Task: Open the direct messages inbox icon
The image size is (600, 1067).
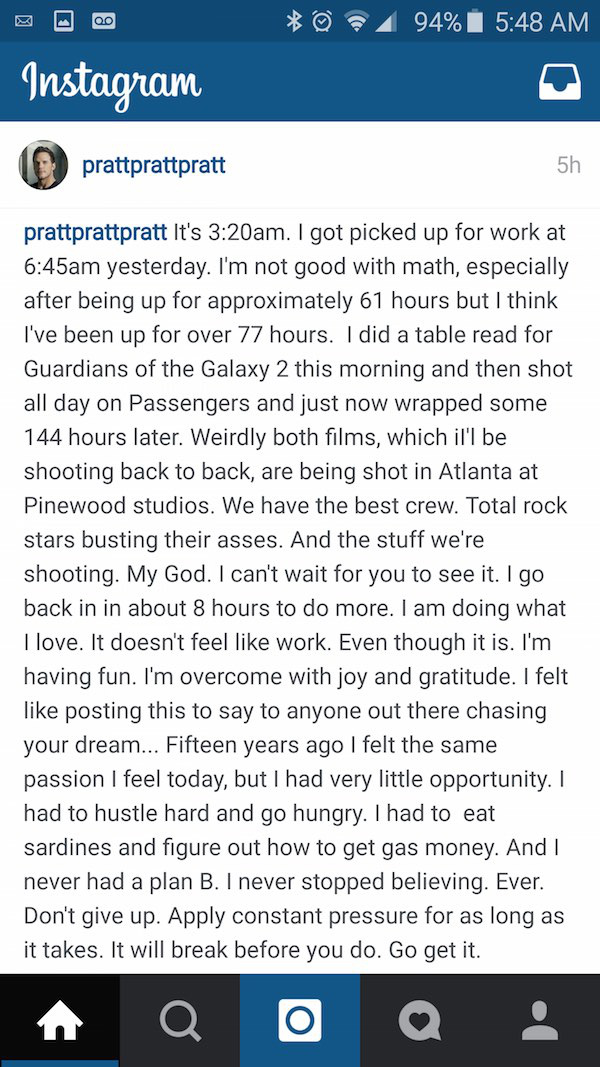Action: (x=559, y=82)
